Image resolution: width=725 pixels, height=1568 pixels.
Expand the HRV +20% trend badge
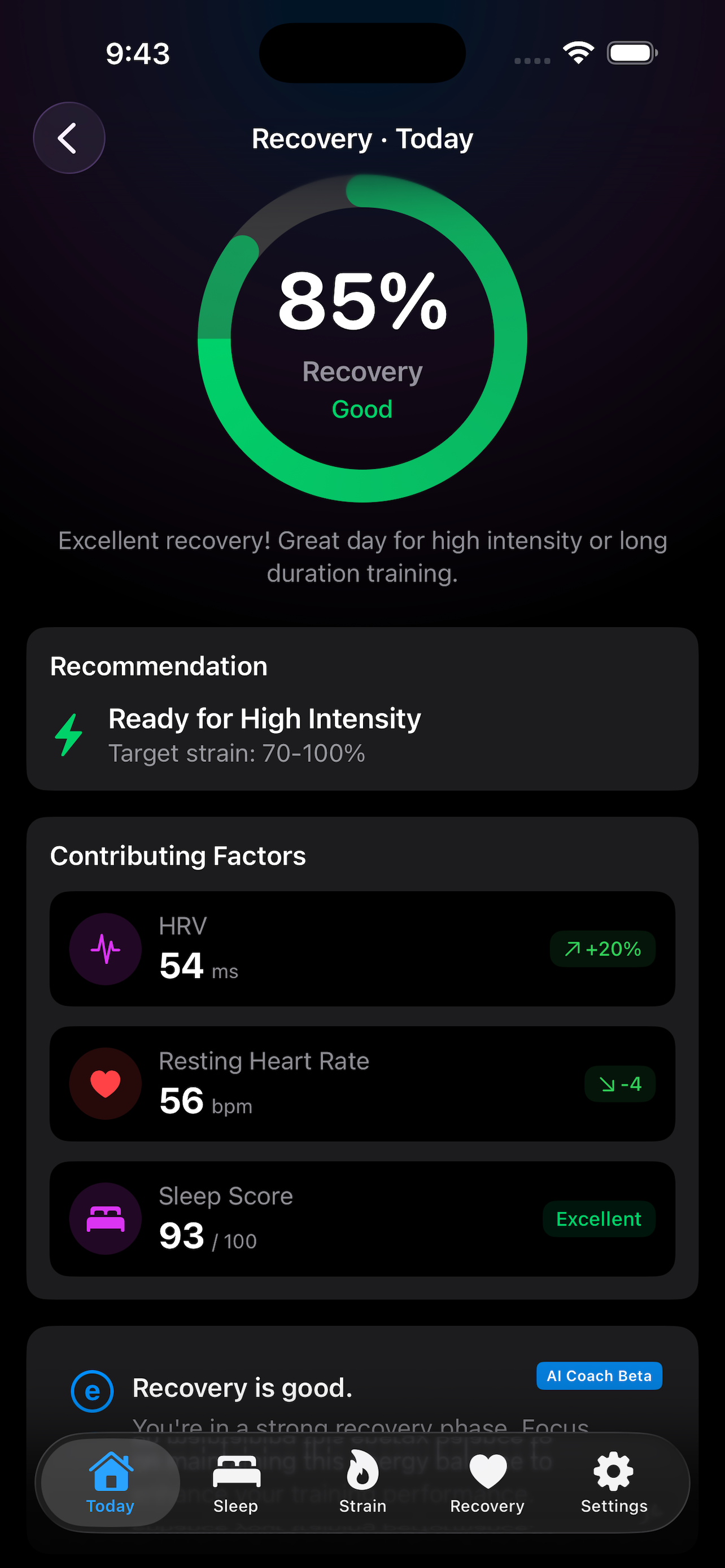click(602, 948)
